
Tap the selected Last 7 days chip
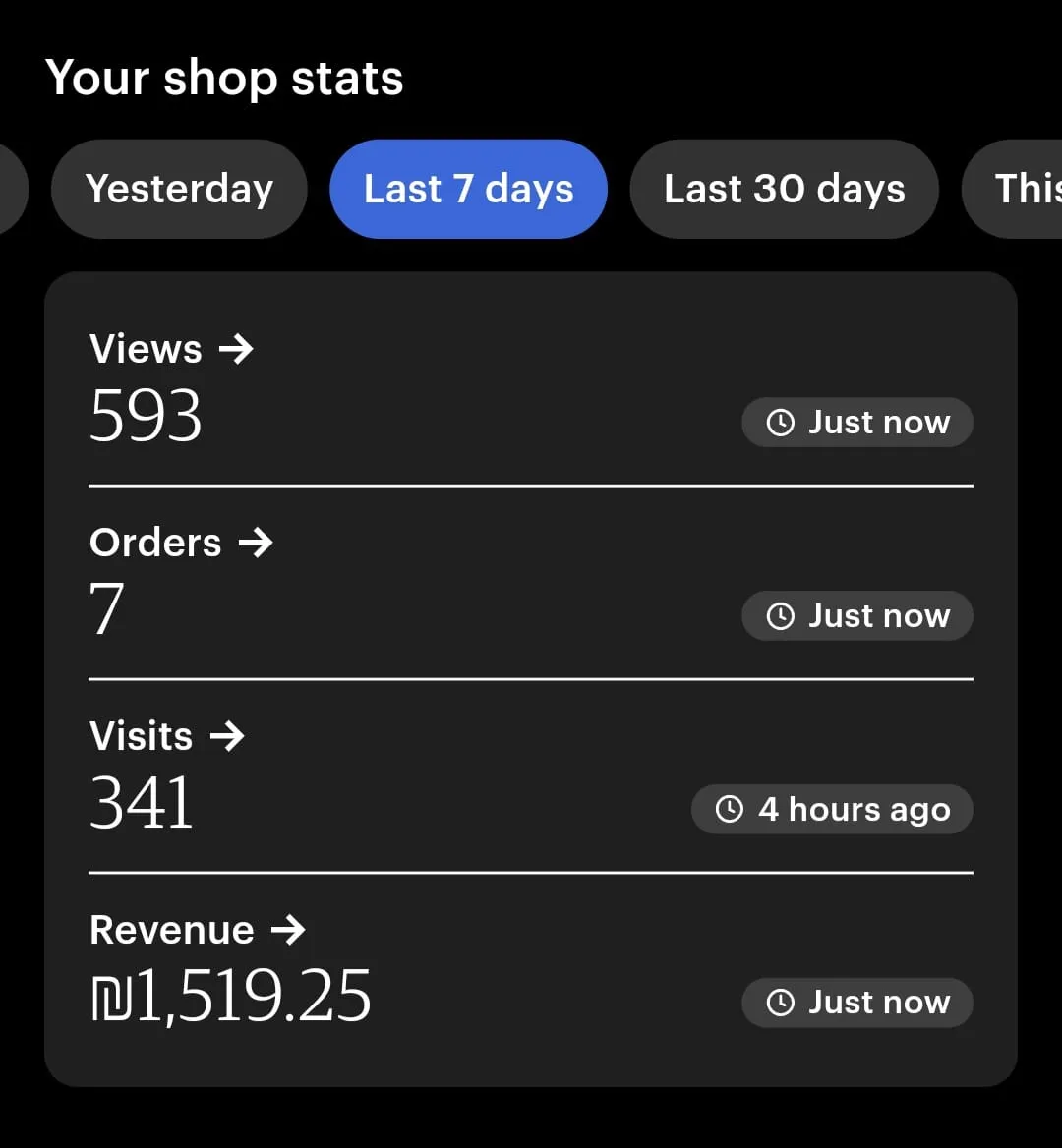tap(468, 189)
